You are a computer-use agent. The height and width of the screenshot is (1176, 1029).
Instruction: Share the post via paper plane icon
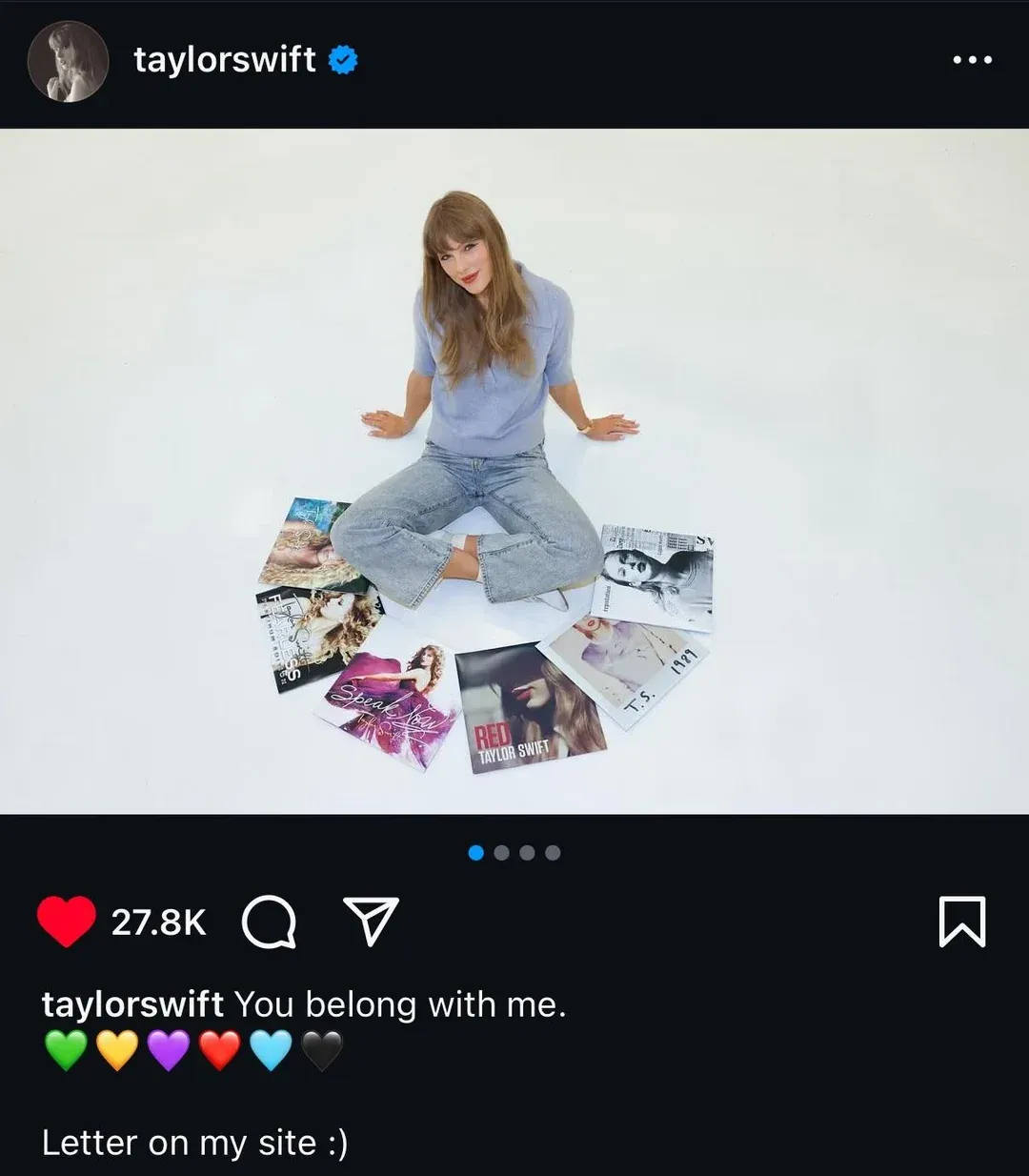370,922
